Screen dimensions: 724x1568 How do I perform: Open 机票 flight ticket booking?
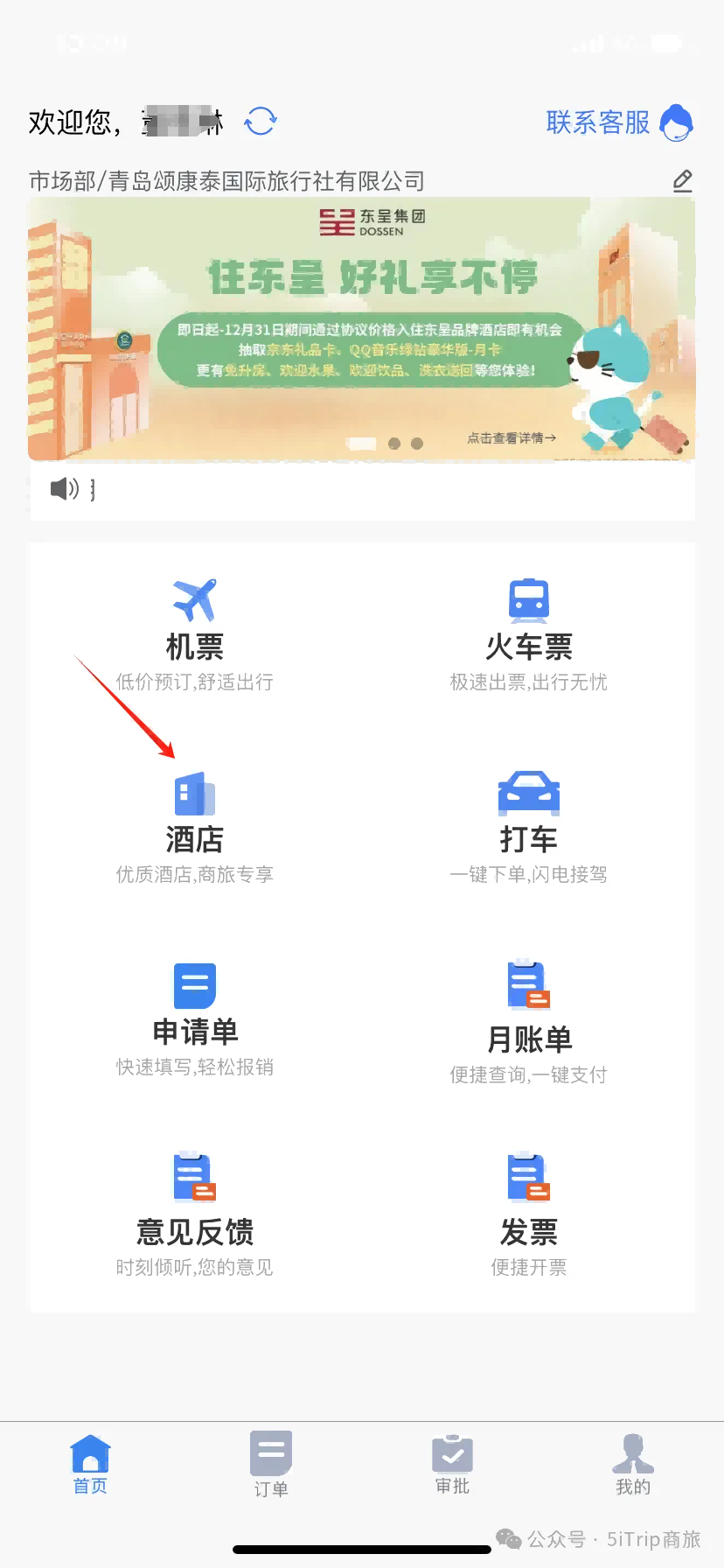[194, 633]
